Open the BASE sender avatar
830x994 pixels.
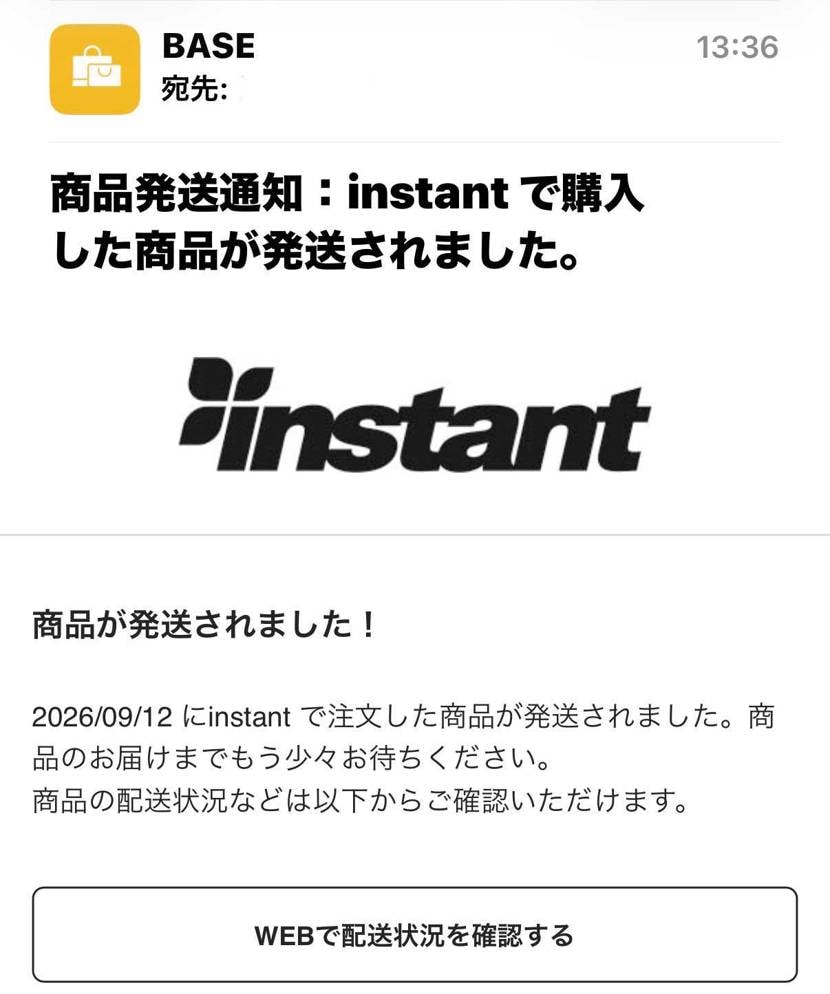95,69
